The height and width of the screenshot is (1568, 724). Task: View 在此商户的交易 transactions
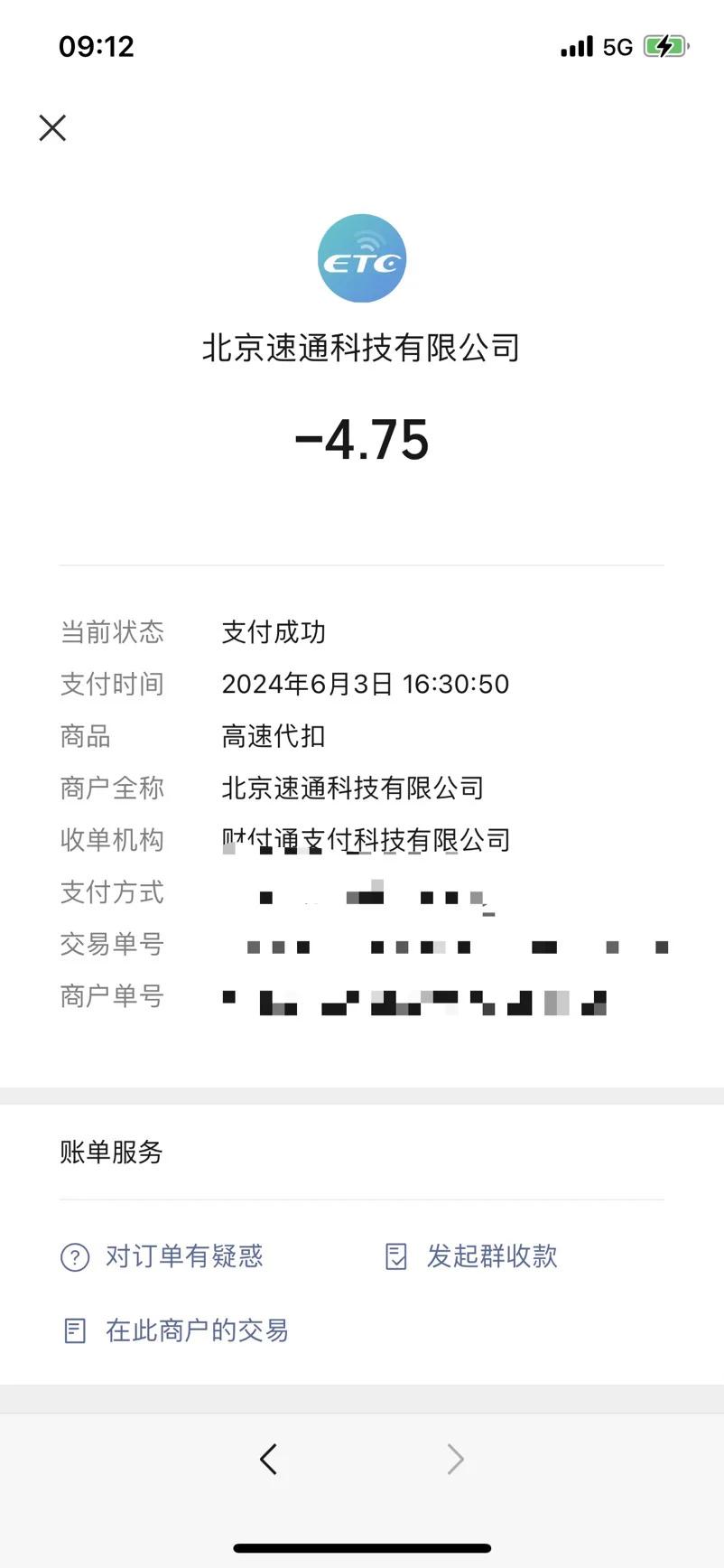point(175,1330)
